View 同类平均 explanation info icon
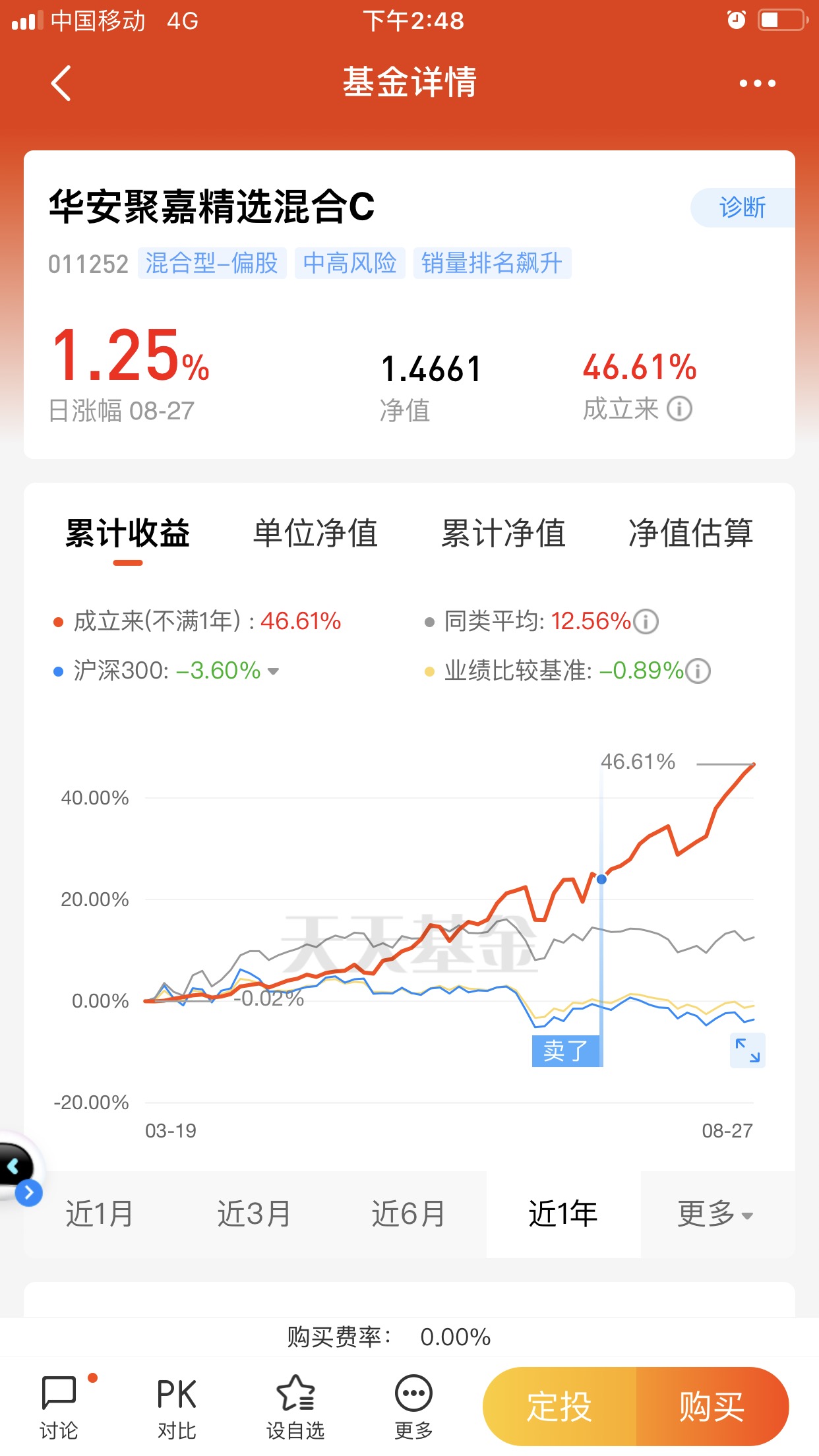 pyautogui.click(x=645, y=621)
